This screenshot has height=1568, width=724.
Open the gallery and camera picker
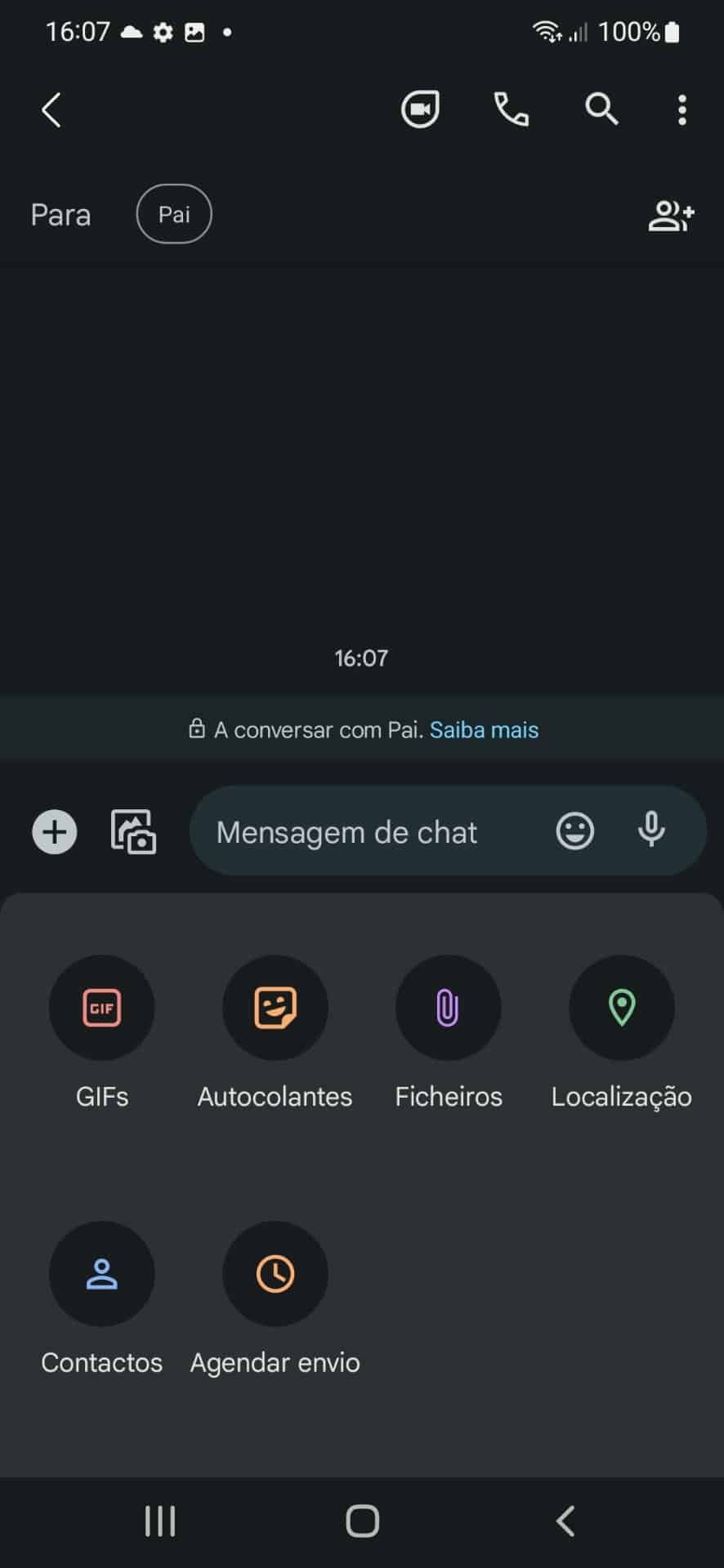tap(132, 831)
